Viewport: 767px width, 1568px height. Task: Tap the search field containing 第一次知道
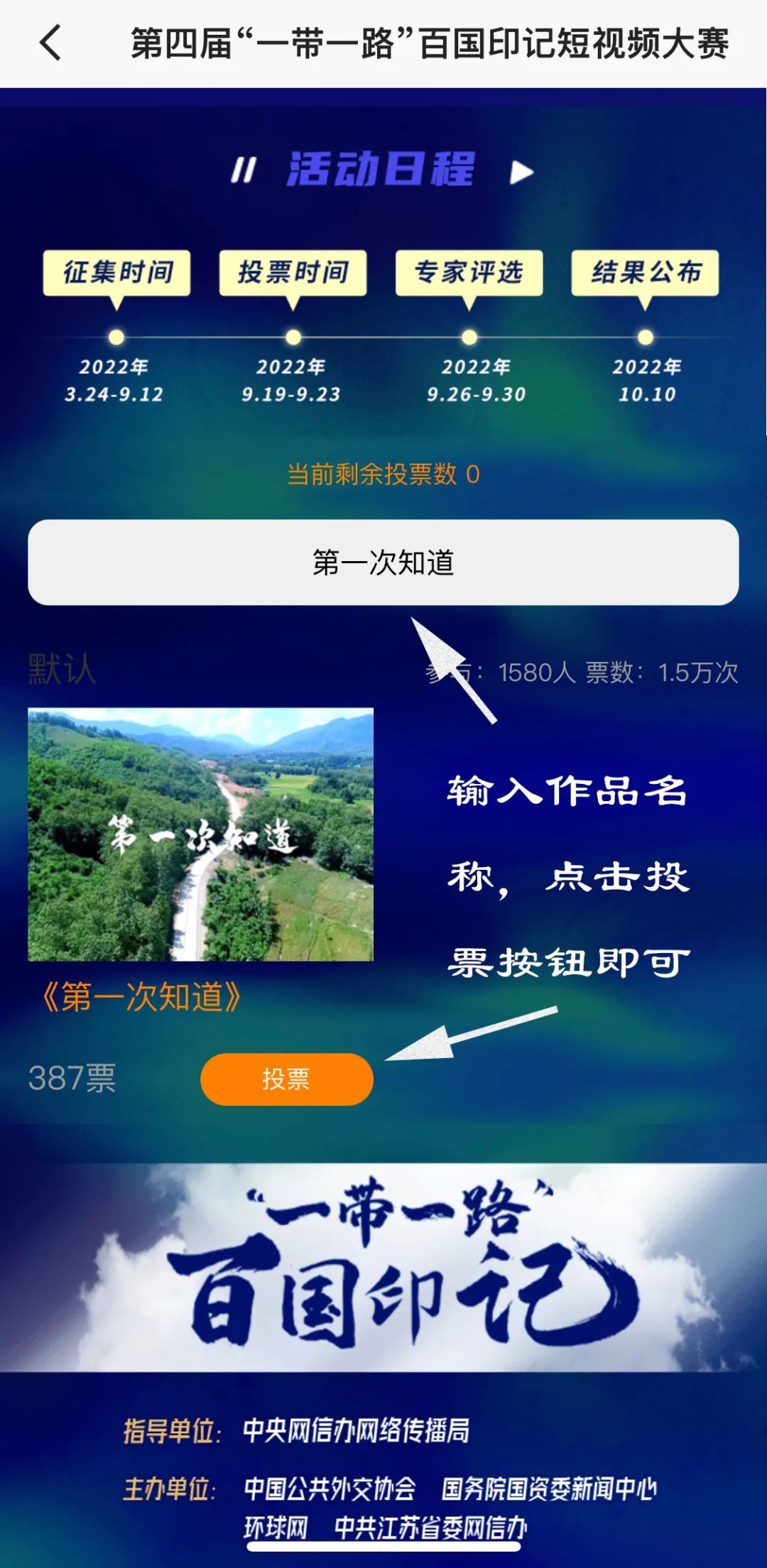click(x=383, y=562)
